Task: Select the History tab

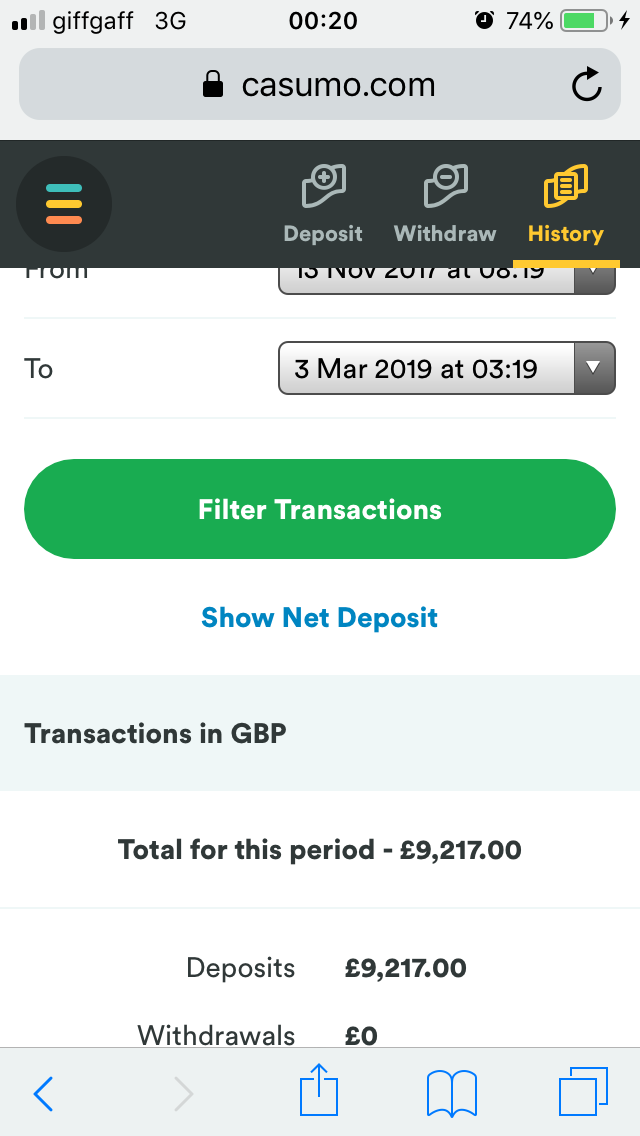Action: coord(565,204)
